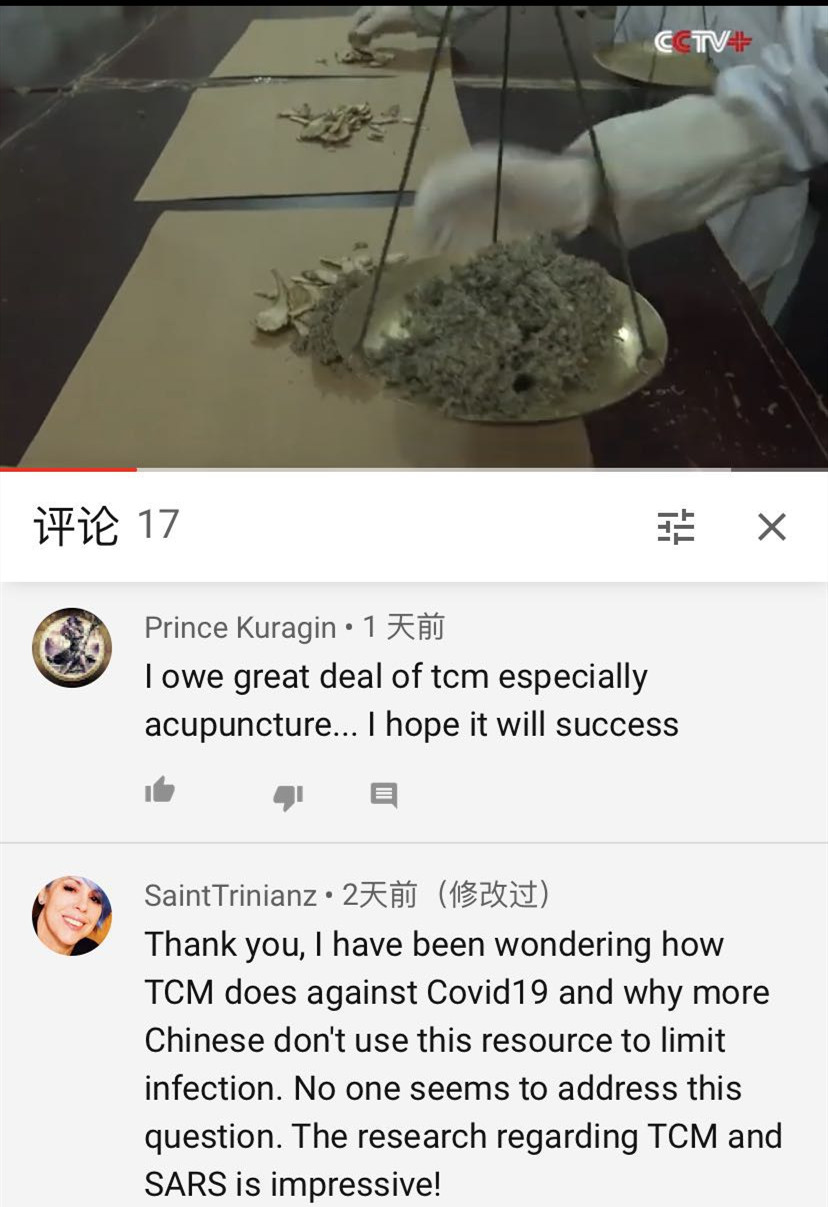
Task: Like Prince Kuragin's comment
Action: (x=160, y=792)
